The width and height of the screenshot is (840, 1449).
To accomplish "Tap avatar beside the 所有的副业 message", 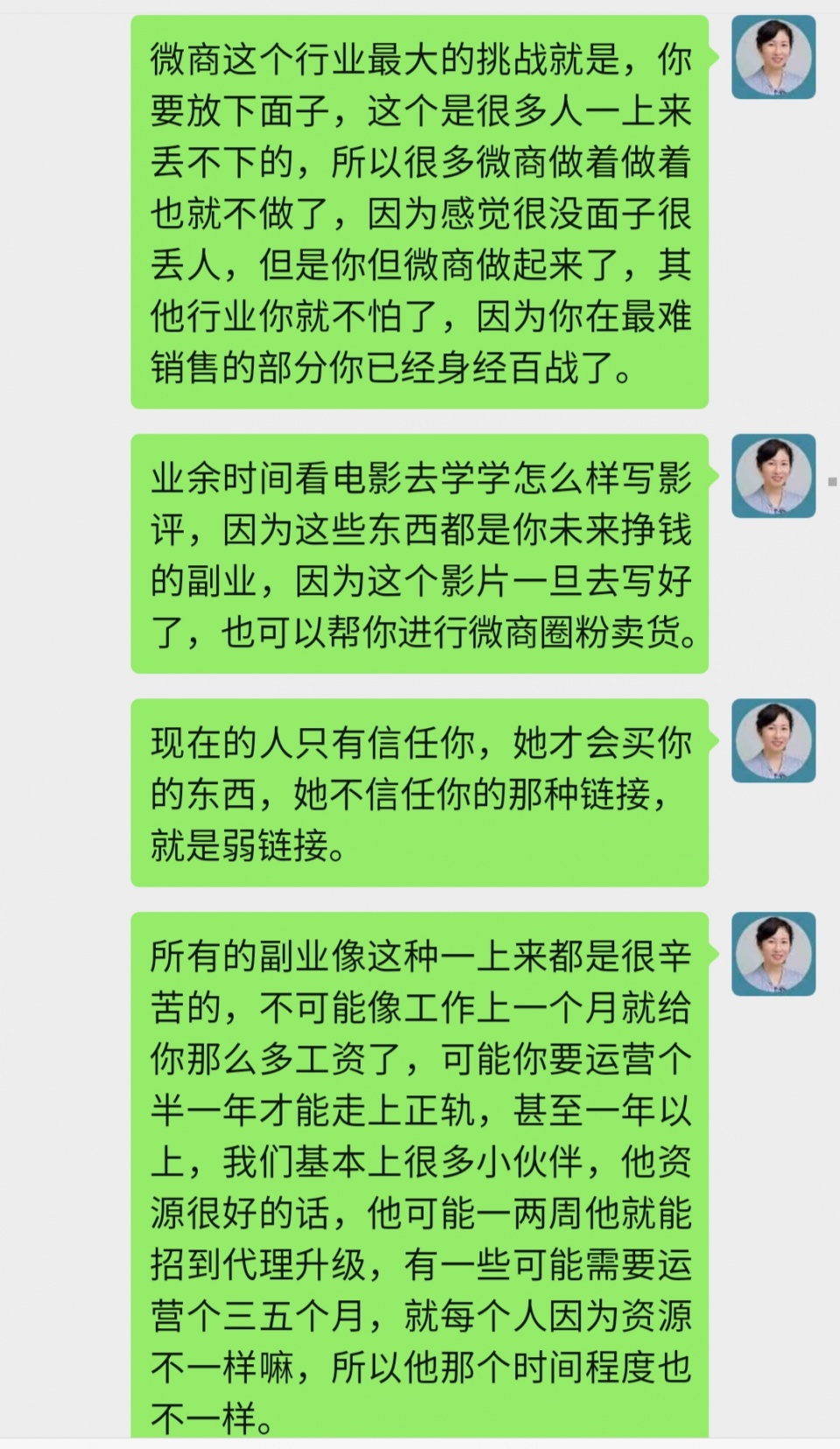I will click(x=773, y=954).
